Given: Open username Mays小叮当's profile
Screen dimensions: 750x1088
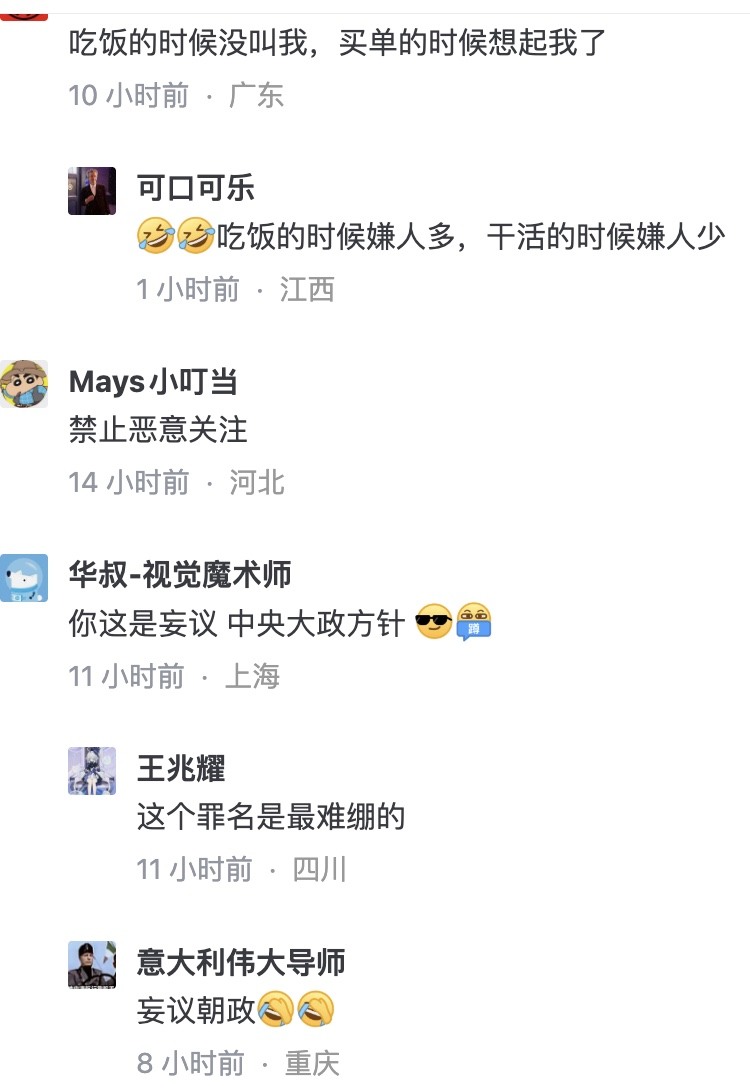Looking at the screenshot, I should click(152, 381).
